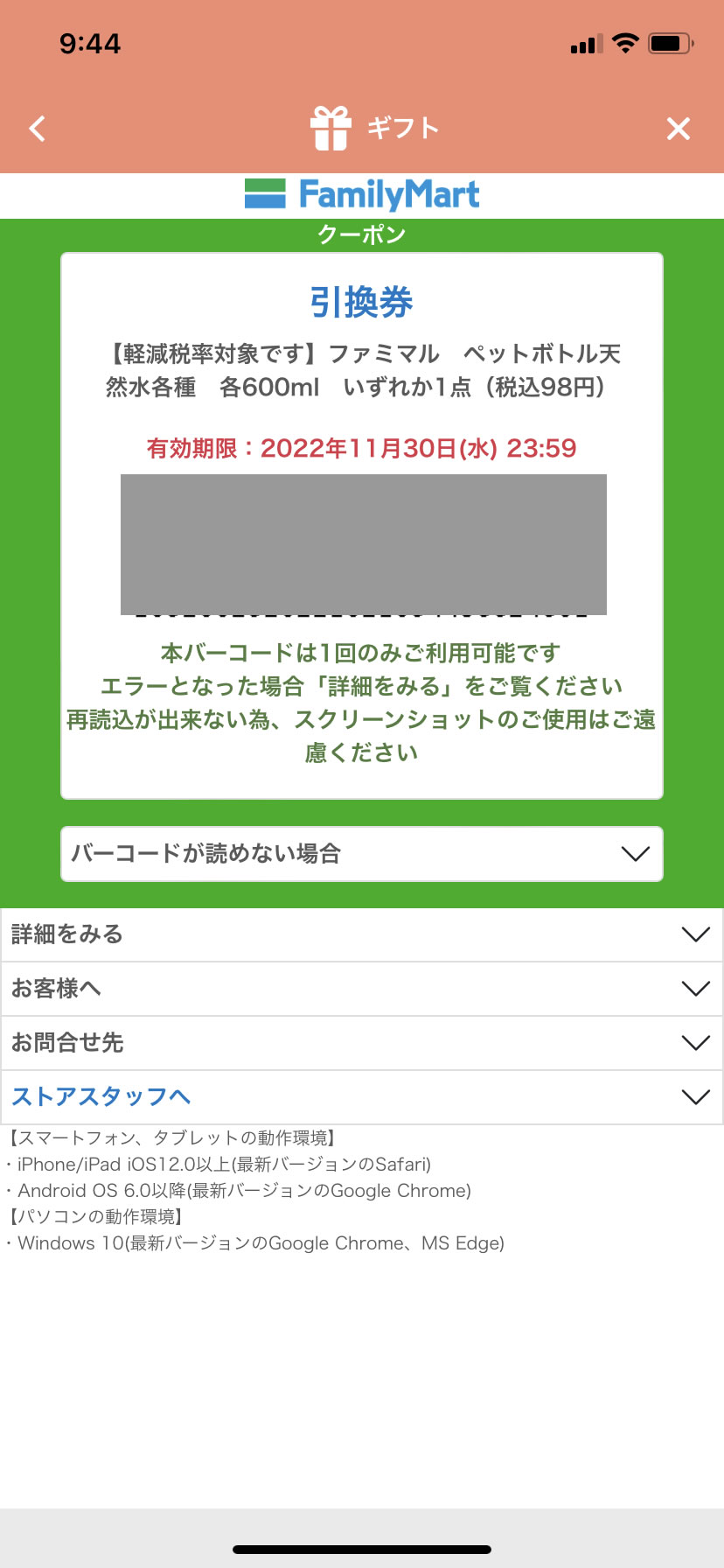The height and width of the screenshot is (1568, 724).
Task: Expand the ストアスタッフへ section
Action: (362, 1097)
